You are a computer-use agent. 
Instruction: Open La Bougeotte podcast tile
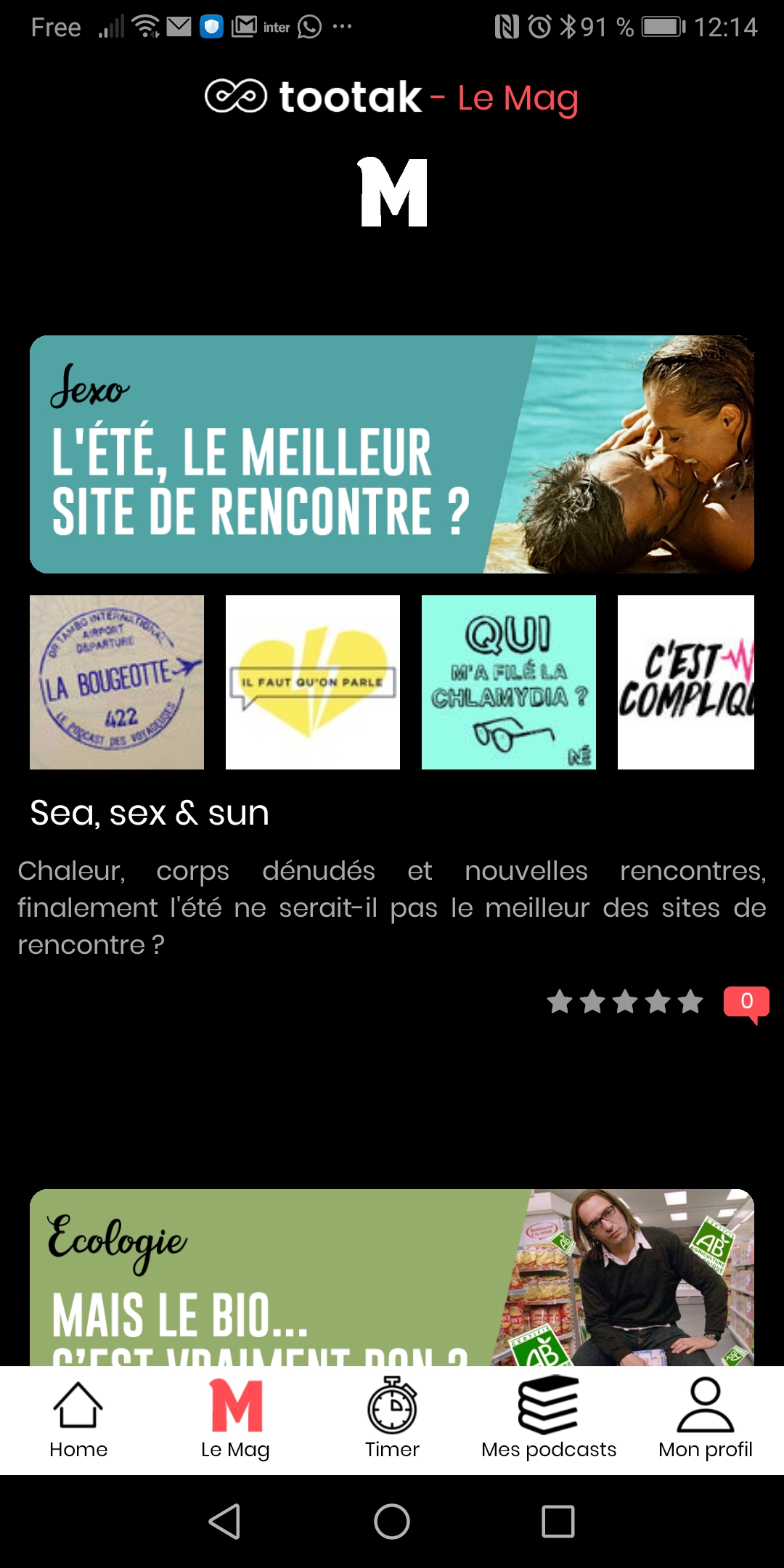(117, 682)
